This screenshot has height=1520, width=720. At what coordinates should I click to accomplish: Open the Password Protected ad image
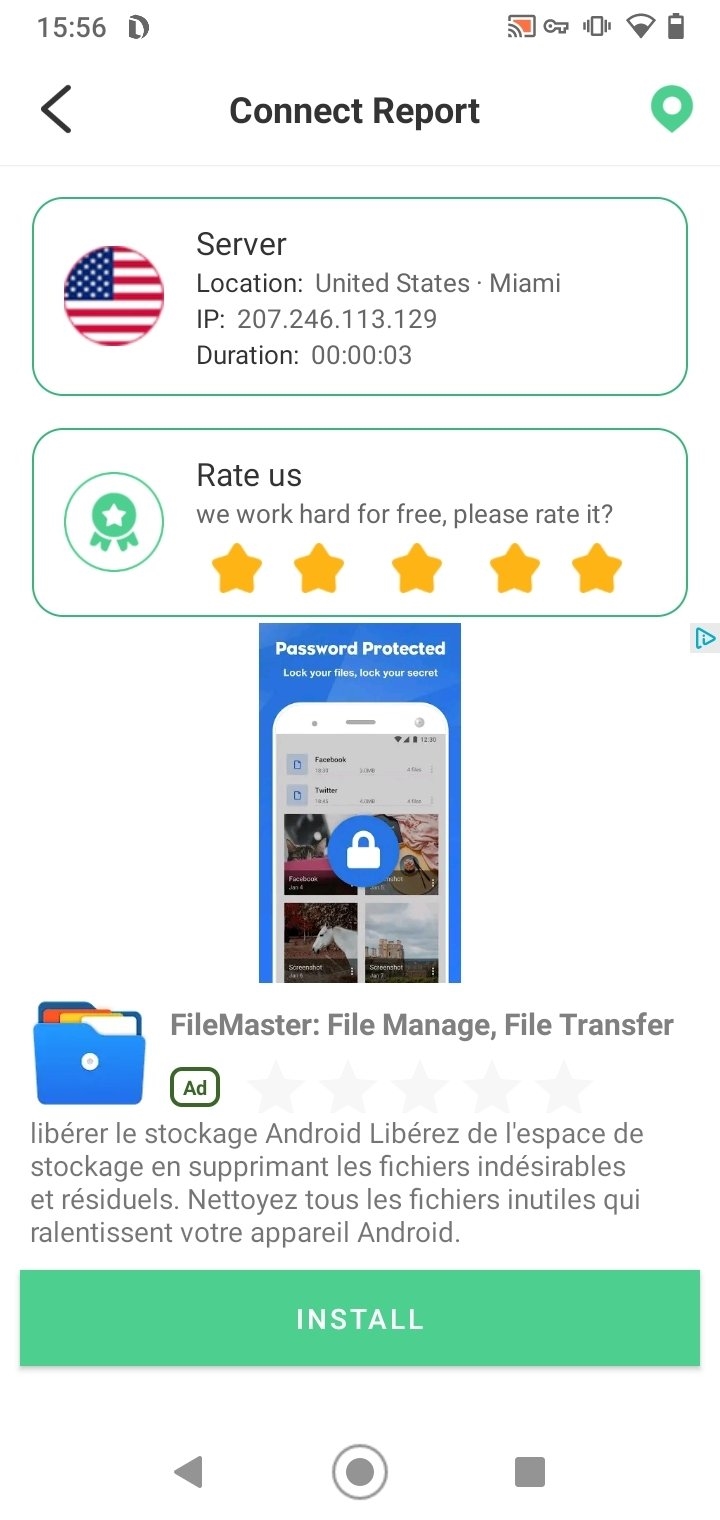click(360, 802)
